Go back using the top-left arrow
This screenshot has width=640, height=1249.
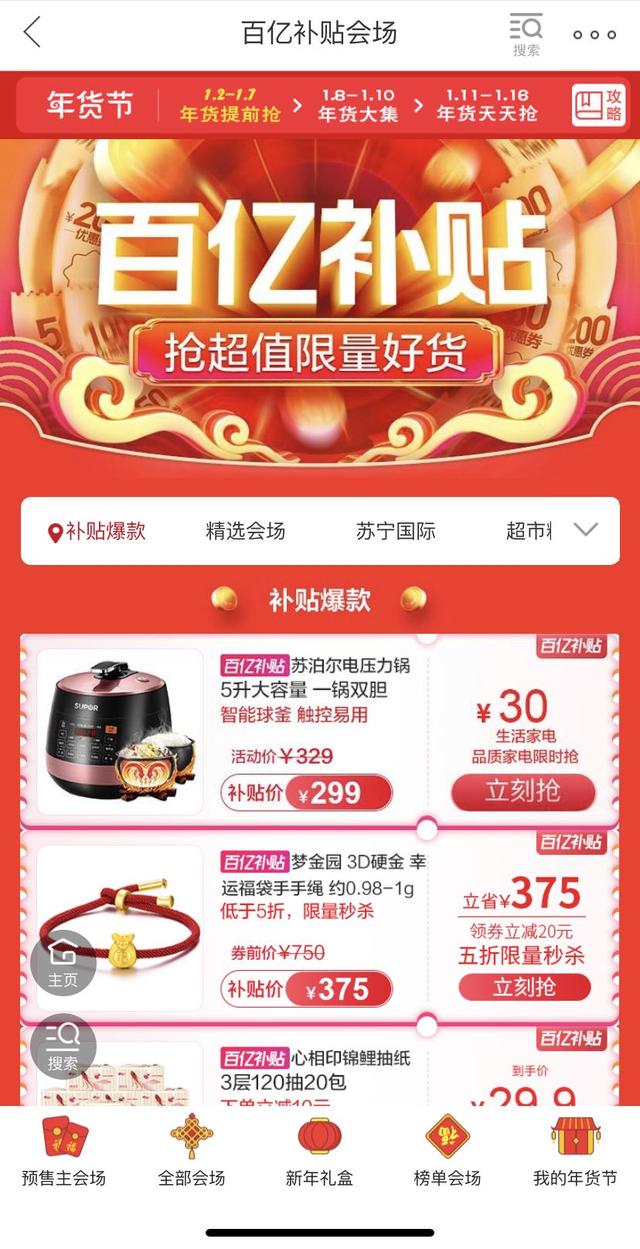point(32,33)
